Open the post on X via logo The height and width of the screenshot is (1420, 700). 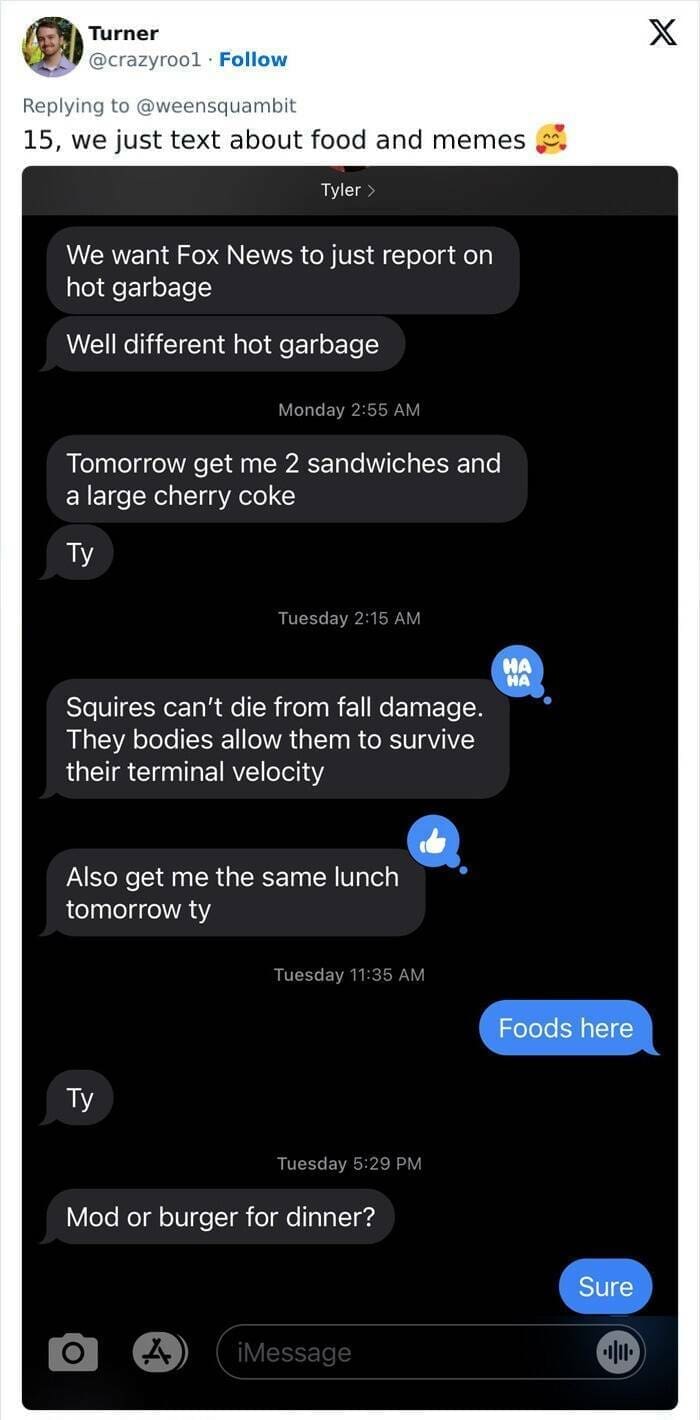pyautogui.click(x=662, y=33)
